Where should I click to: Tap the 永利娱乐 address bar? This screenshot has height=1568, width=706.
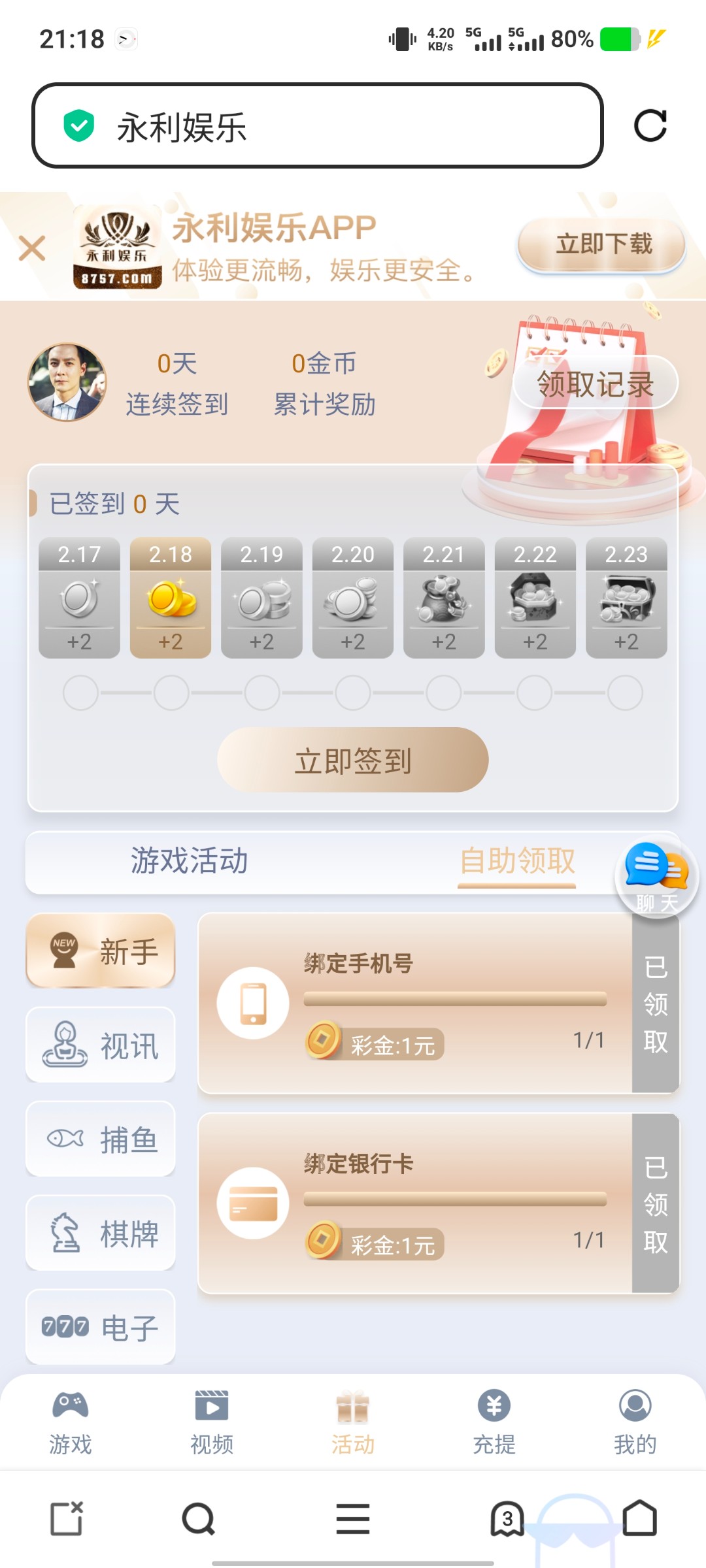pos(317,125)
